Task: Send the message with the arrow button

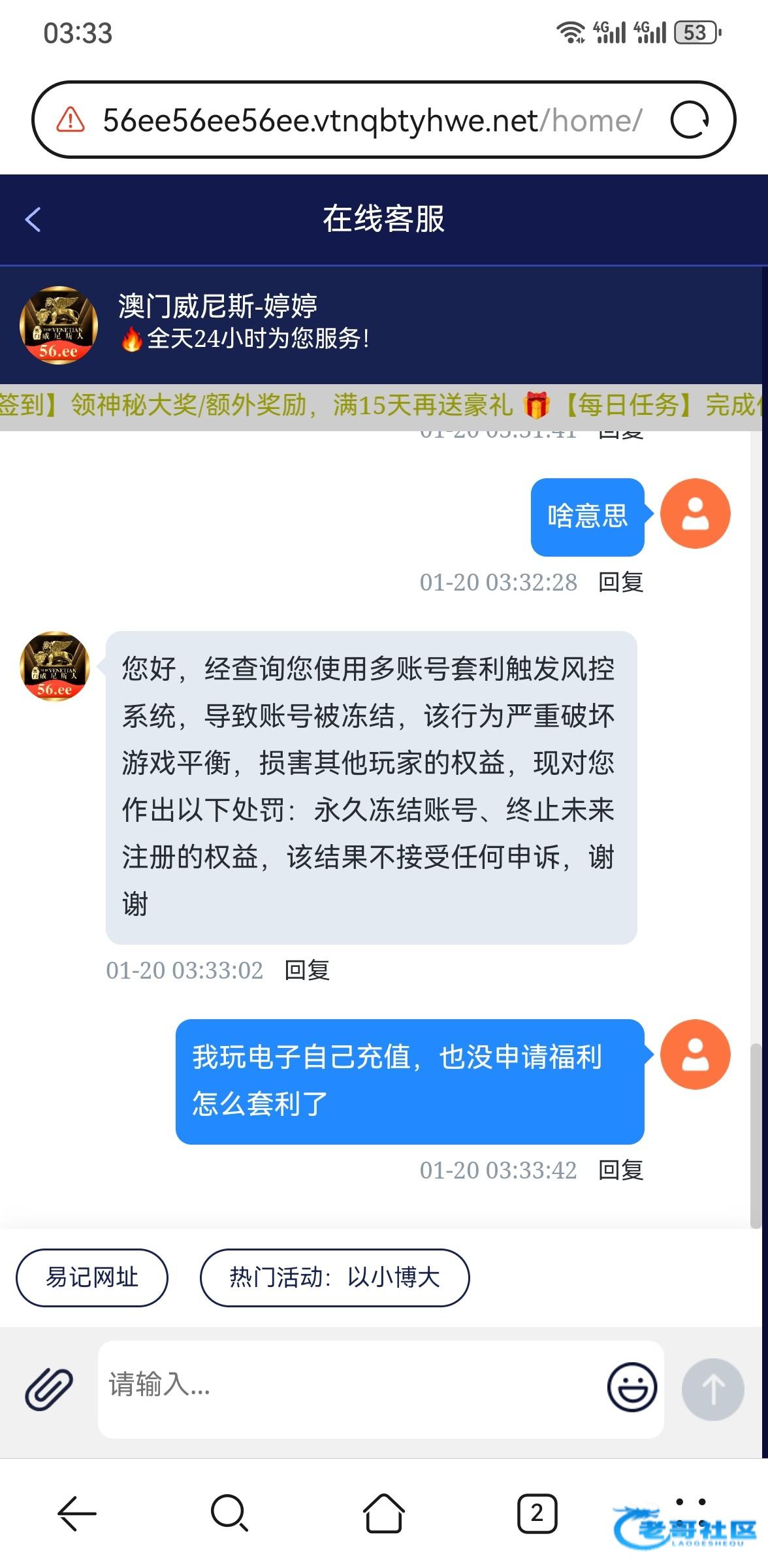Action: coord(712,1389)
